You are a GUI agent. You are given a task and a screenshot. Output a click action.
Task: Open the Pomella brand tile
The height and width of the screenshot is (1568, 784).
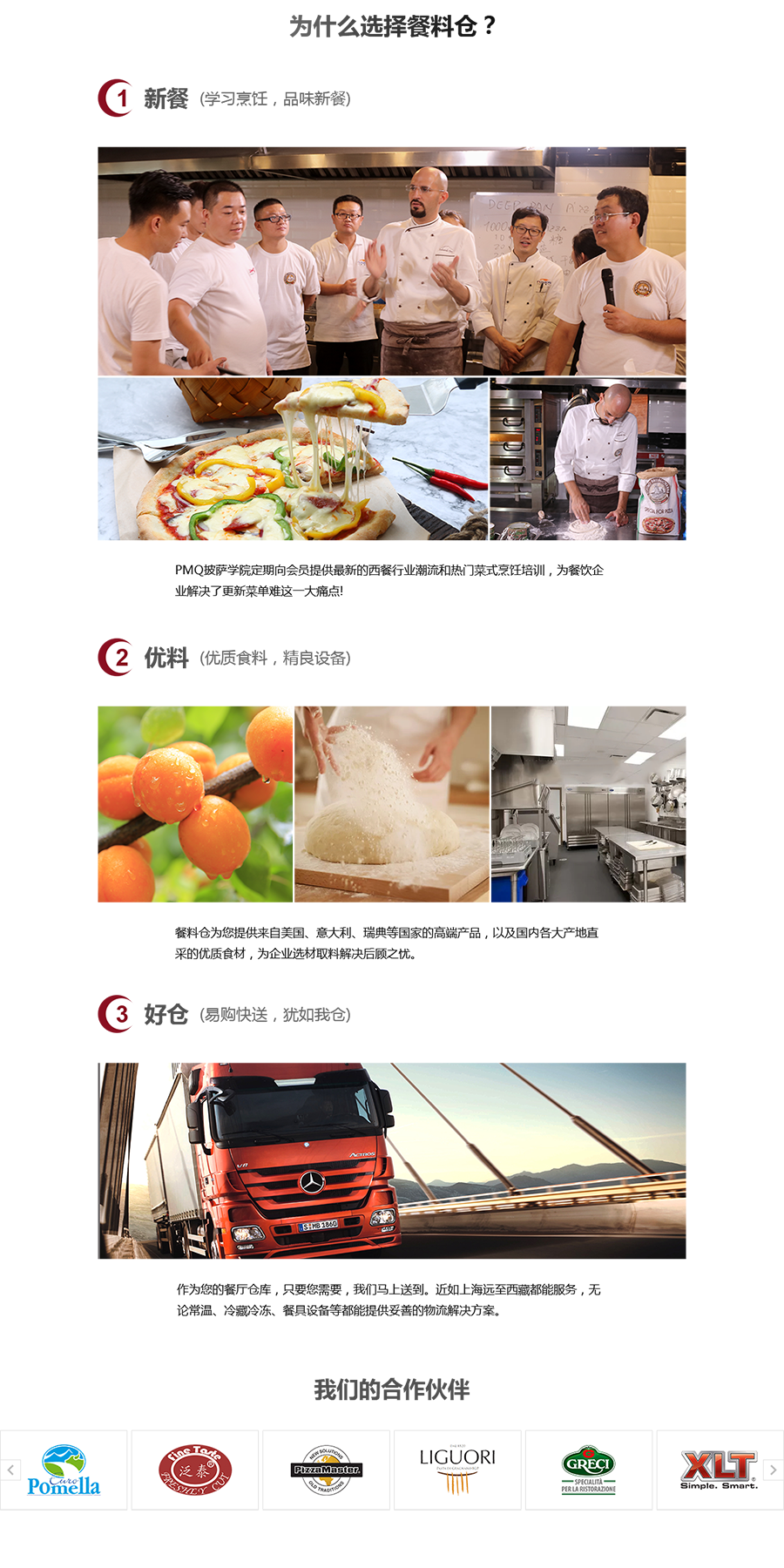point(64,1470)
